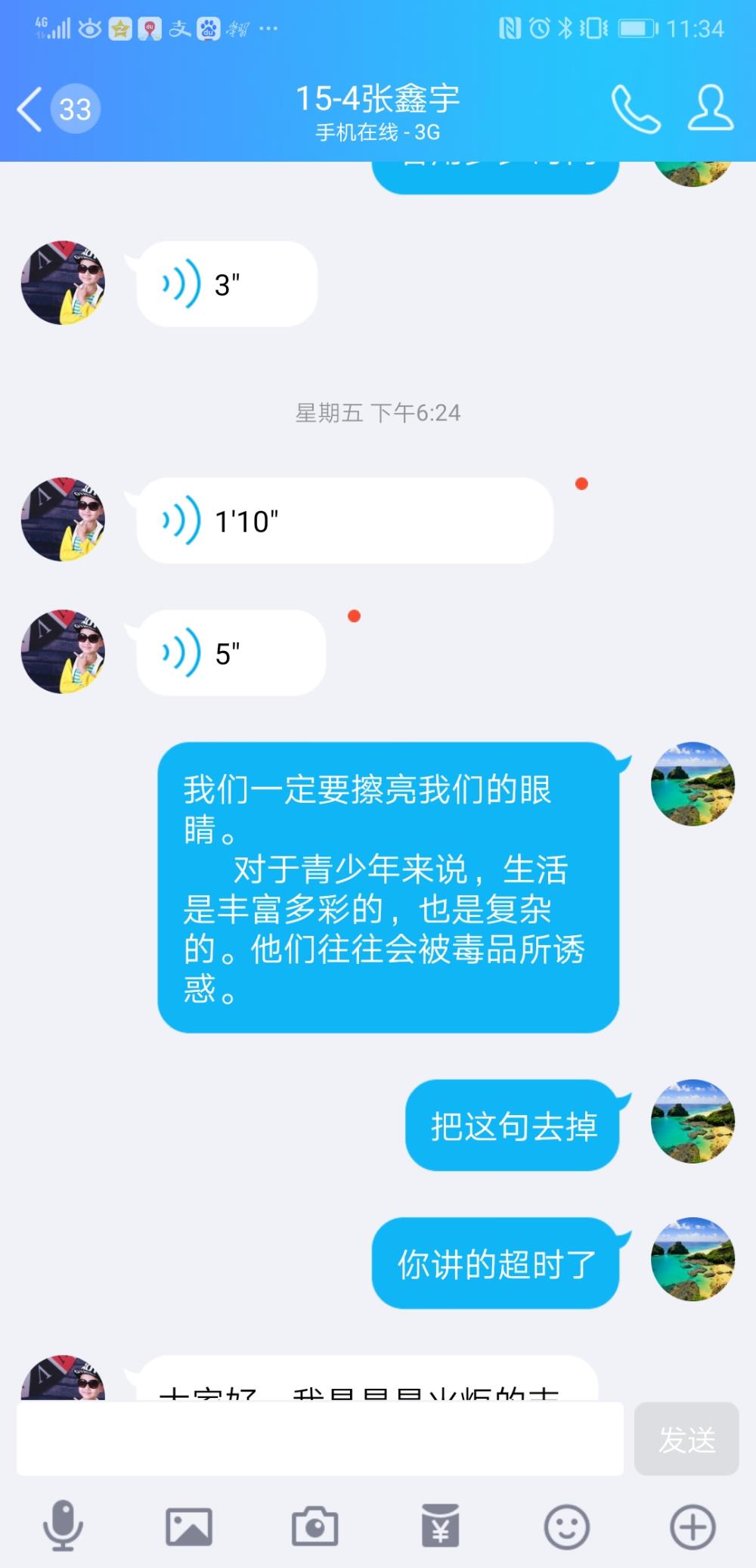Play the 3" voice message
The image size is (756, 1568).
(226, 284)
